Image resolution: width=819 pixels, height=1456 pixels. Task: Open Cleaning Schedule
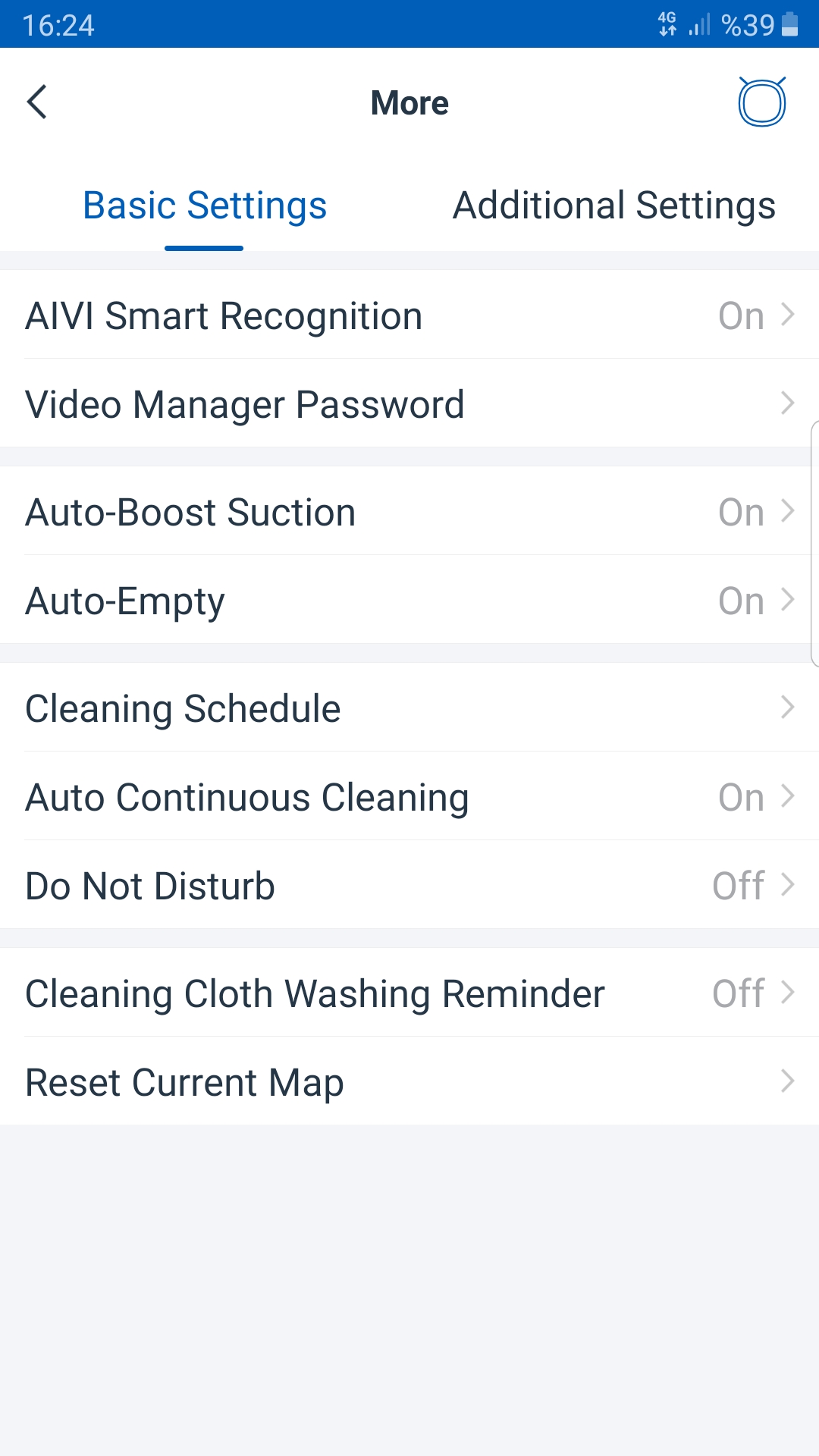click(x=409, y=708)
